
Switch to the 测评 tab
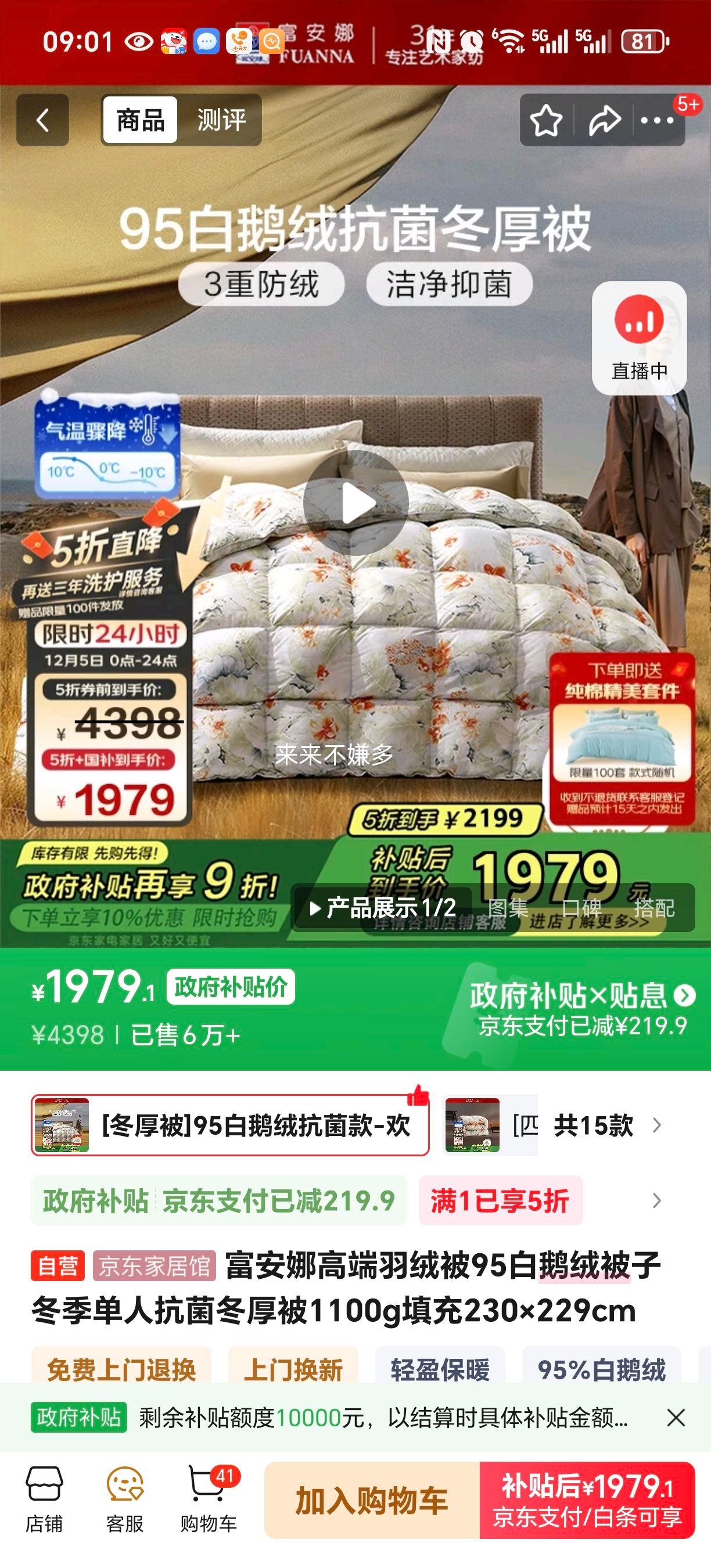click(220, 121)
